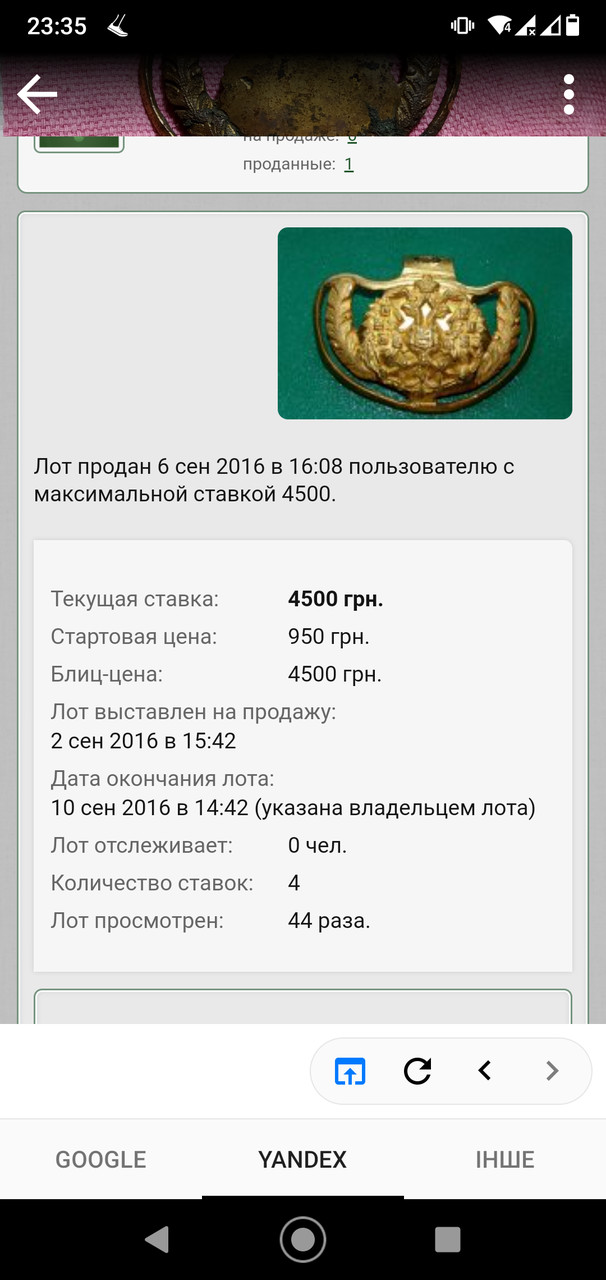Select the Yandex tab
This screenshot has height=1280, width=606.
(x=303, y=1159)
